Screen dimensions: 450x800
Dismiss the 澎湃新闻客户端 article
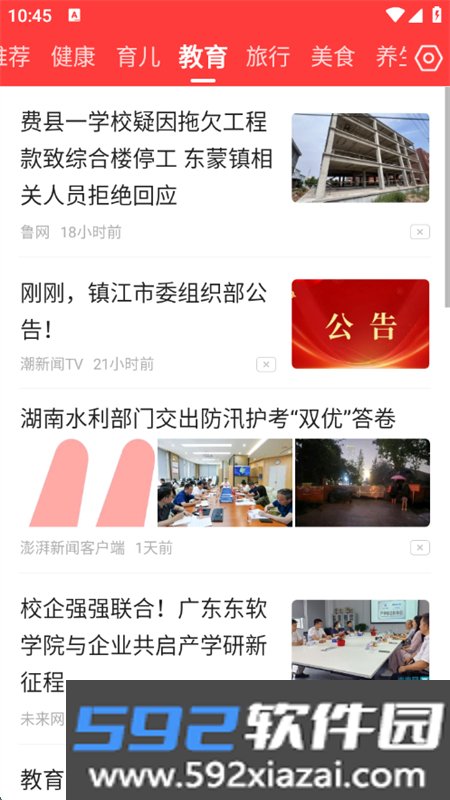click(x=420, y=548)
